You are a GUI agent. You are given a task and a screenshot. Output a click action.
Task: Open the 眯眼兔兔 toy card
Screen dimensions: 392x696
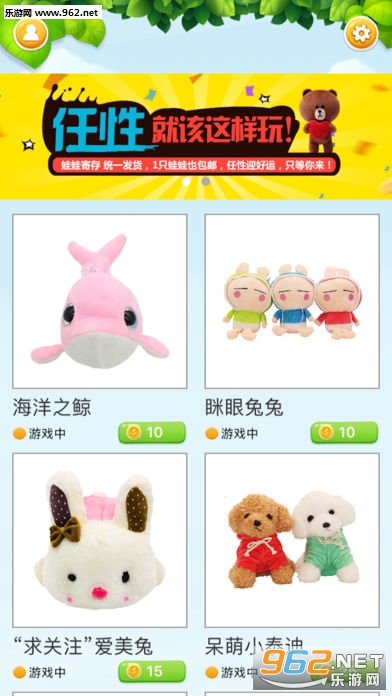coord(292,301)
